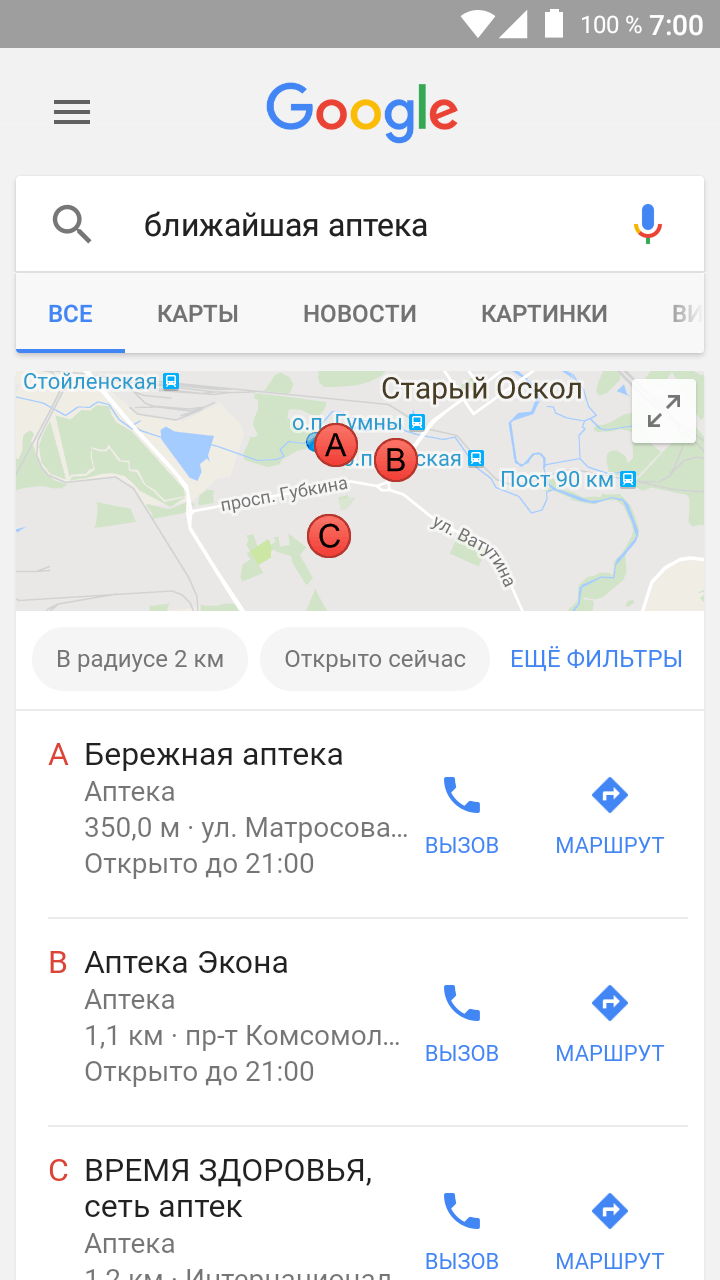Open ЕЩЁ ФИЛЬТРЫ
Viewport: 720px width, 1280px height.
pos(596,659)
